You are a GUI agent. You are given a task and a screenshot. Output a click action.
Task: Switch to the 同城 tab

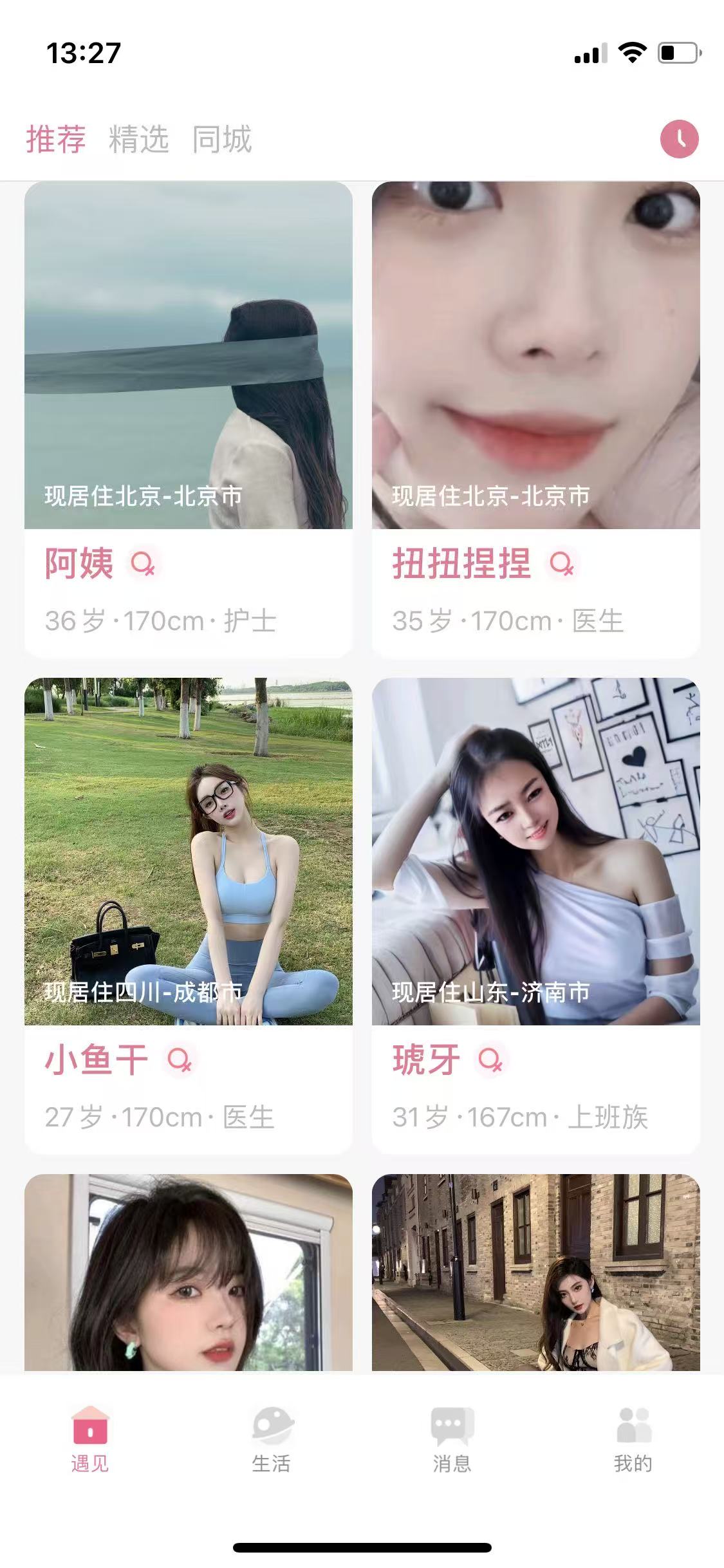222,139
